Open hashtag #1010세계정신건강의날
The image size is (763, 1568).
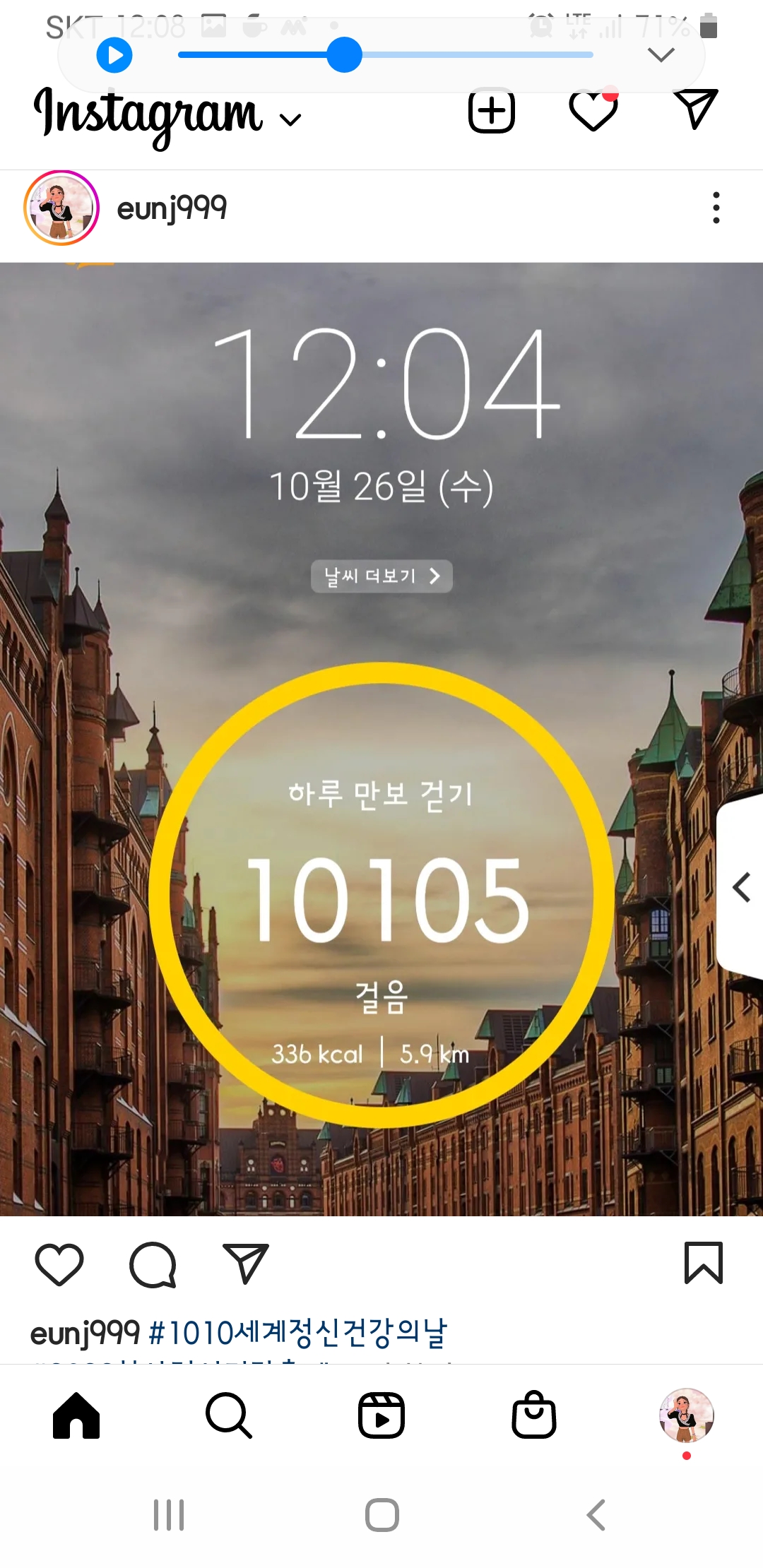[298, 1333]
